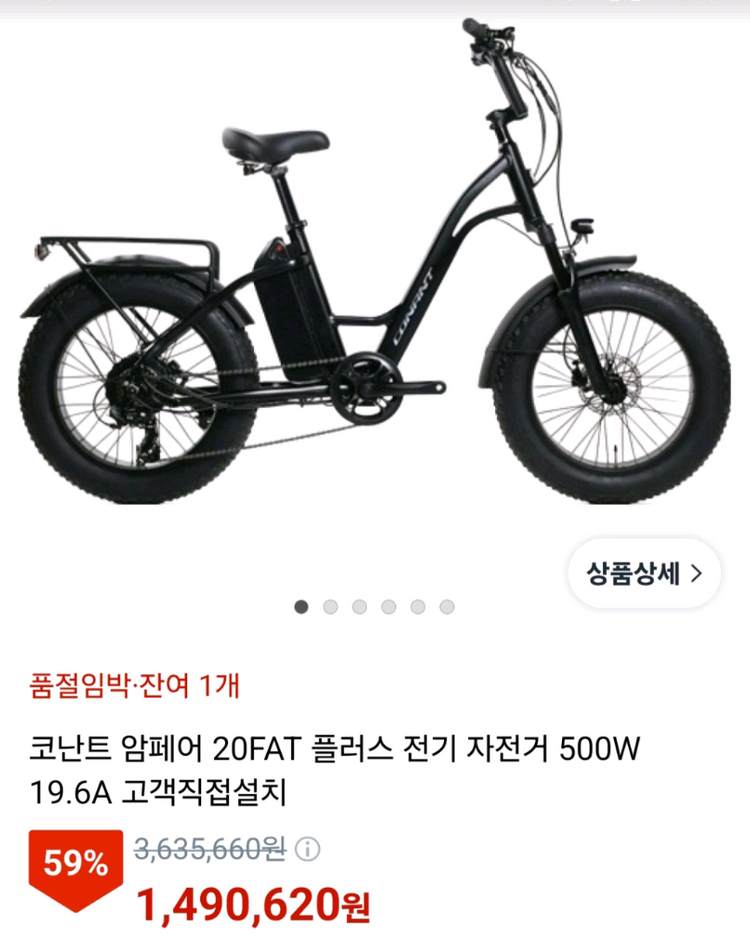Tap the info icon beside the original price

coord(307,849)
